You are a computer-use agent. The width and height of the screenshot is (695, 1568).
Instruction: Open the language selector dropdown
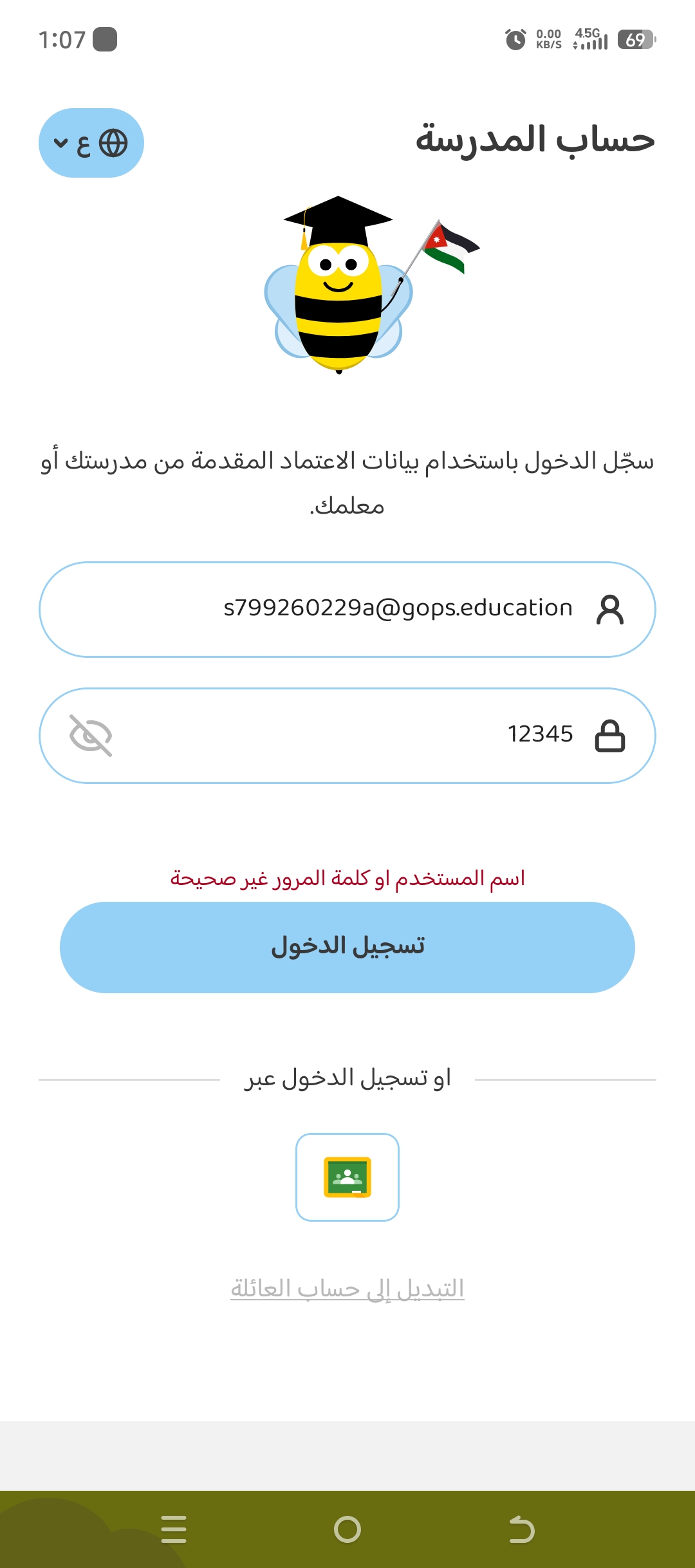tap(91, 143)
